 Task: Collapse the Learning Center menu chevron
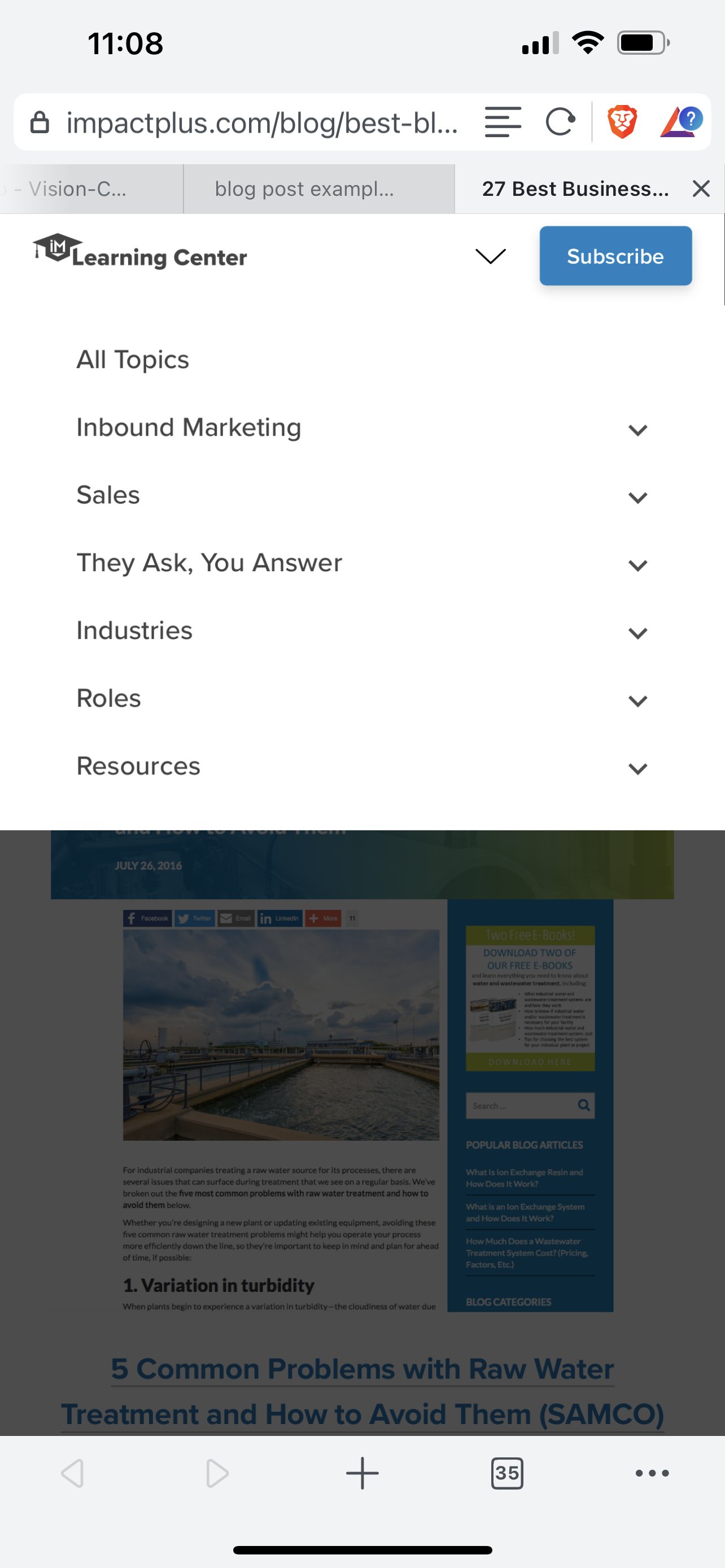pyautogui.click(x=490, y=256)
